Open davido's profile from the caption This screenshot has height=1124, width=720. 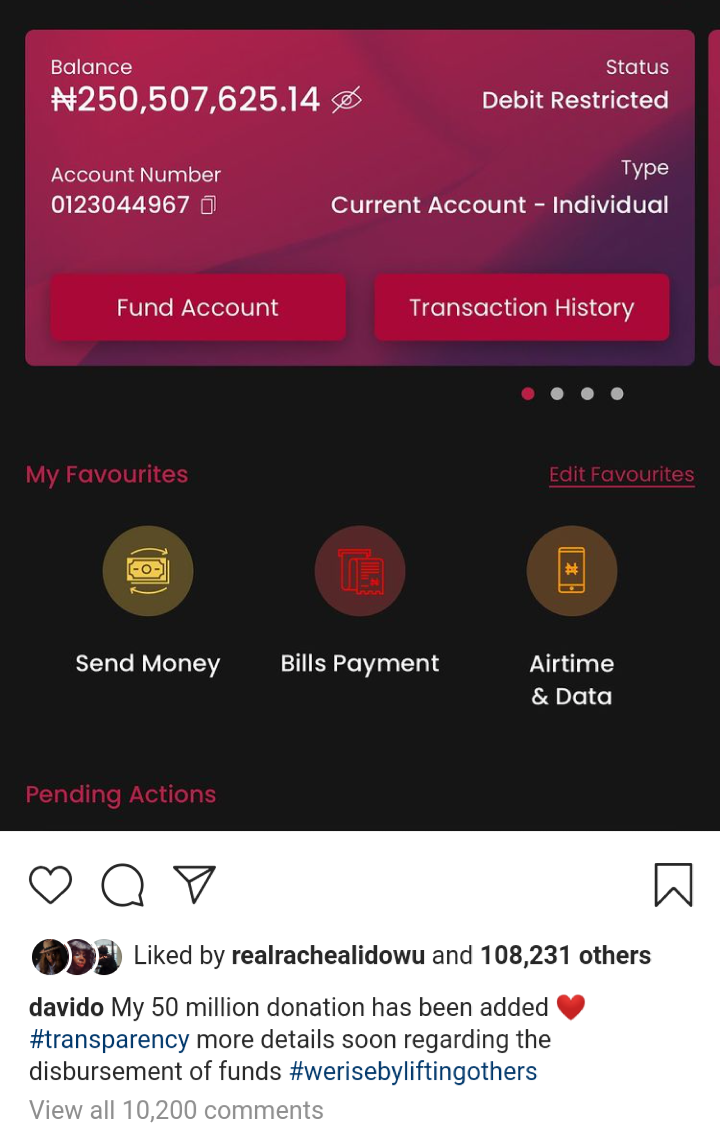coord(66,1007)
